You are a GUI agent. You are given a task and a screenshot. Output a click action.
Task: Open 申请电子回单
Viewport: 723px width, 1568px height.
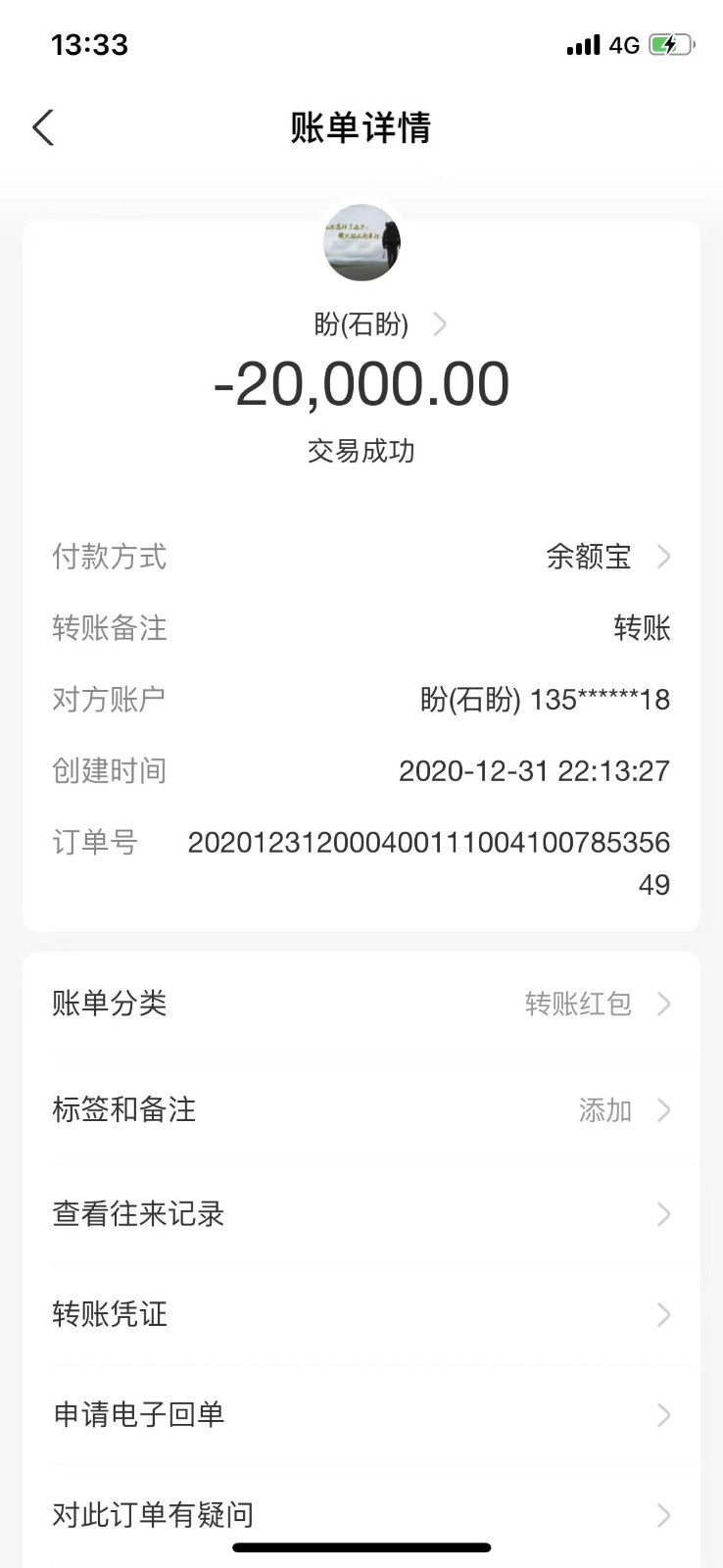[361, 1414]
